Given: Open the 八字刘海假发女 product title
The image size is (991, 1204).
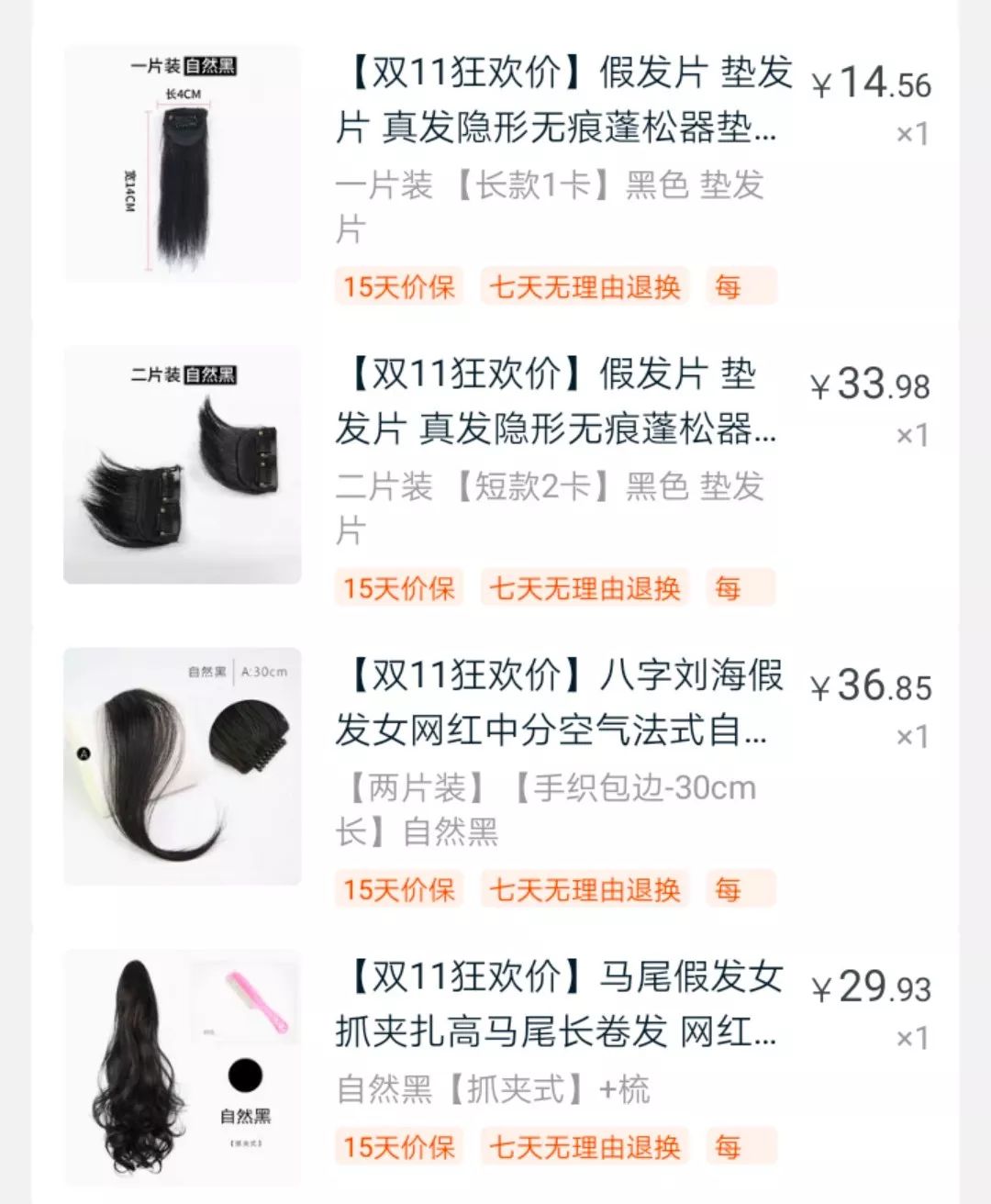Looking at the screenshot, I should tap(562, 706).
